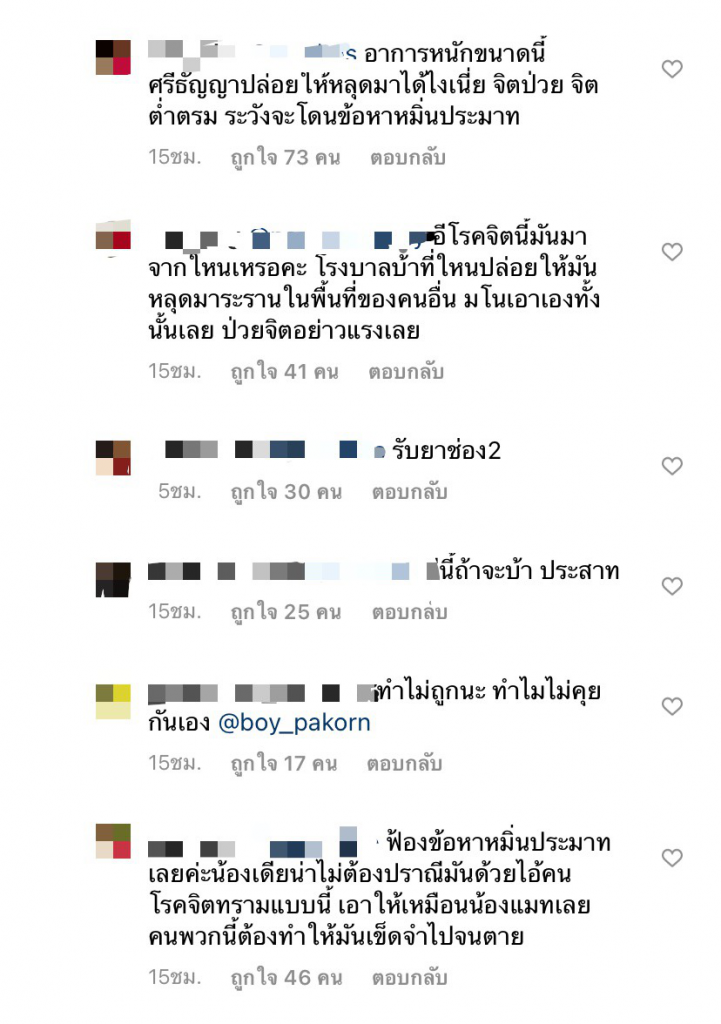721x1024 pixels.
Task: View who liked the 30-like comment
Action: click(286, 492)
